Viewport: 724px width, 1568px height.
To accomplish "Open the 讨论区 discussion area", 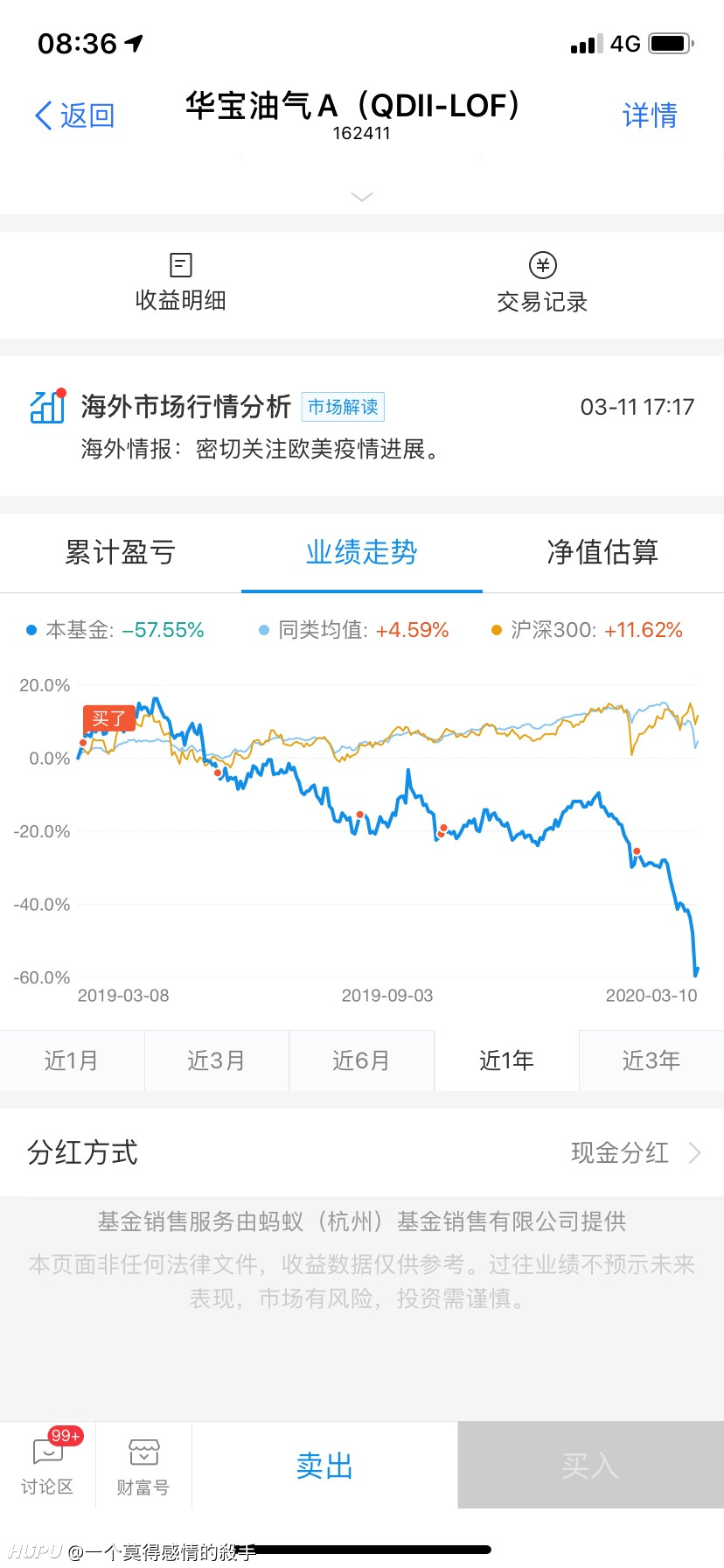I will click(47, 1465).
